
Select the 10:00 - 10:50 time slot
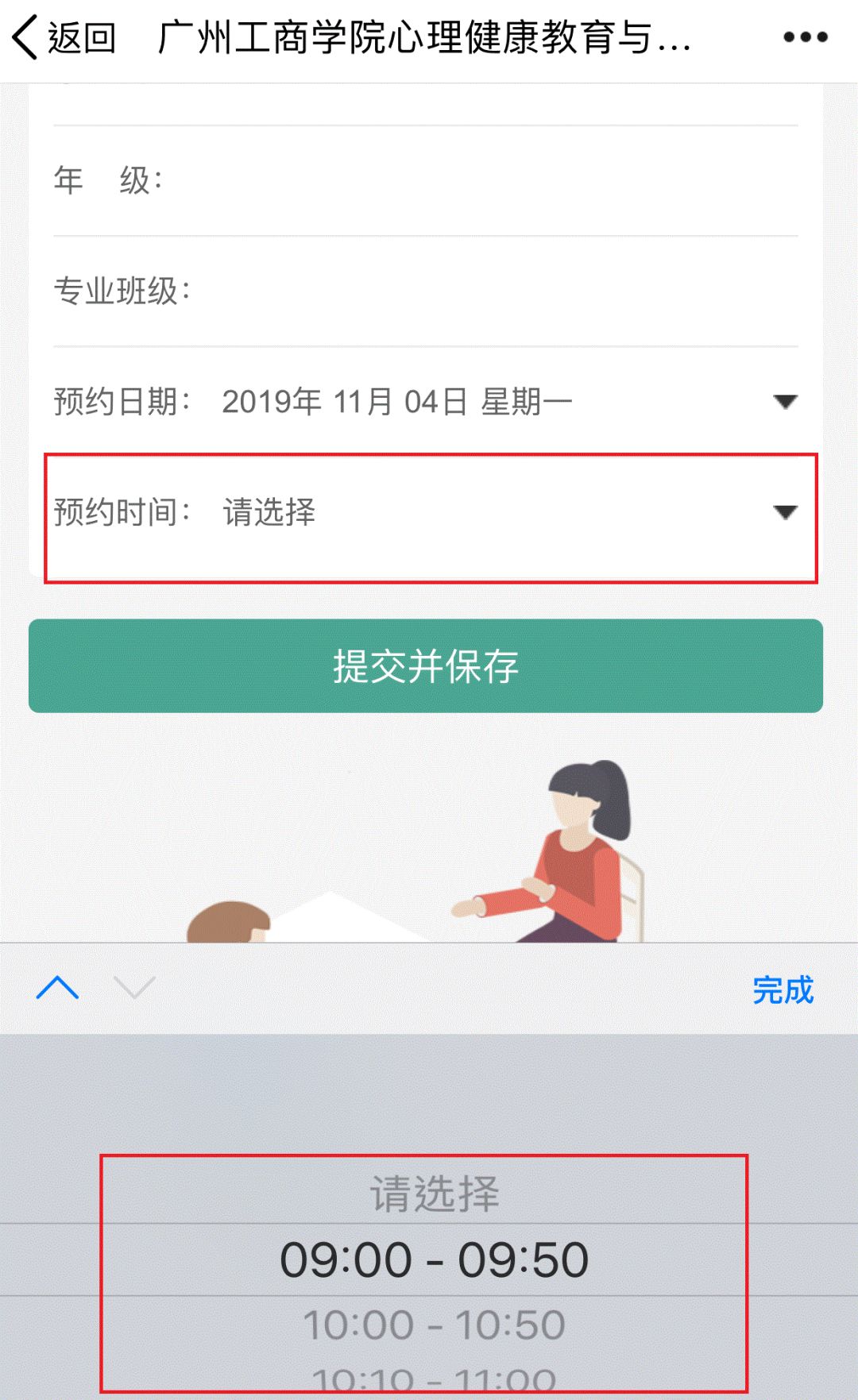[434, 1325]
